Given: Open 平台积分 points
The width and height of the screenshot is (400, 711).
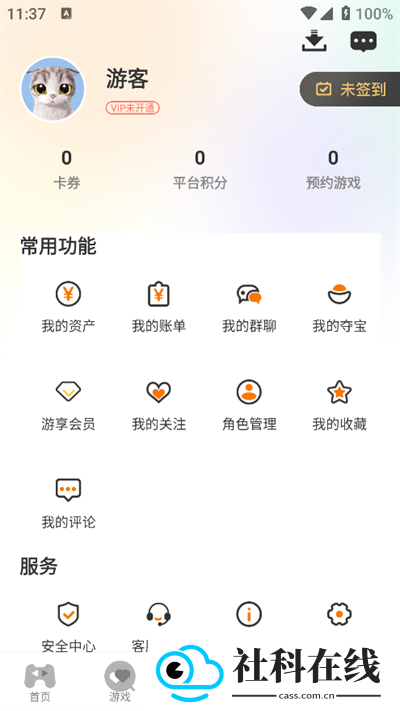Looking at the screenshot, I should [200, 170].
